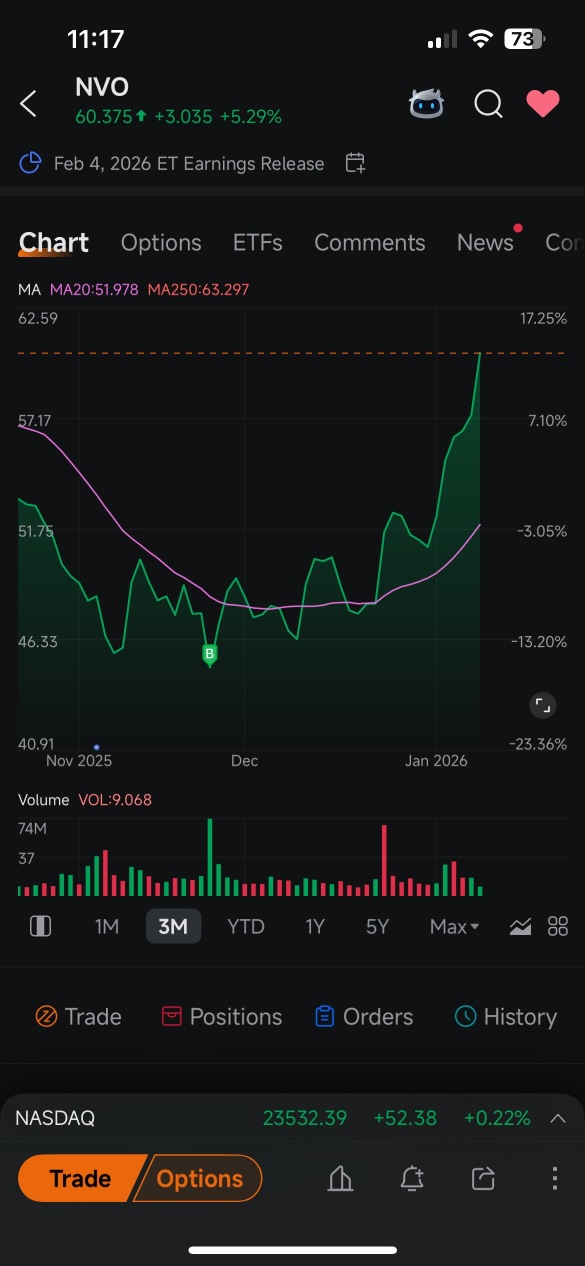
Task: Set a price alert bell
Action: (x=412, y=1179)
